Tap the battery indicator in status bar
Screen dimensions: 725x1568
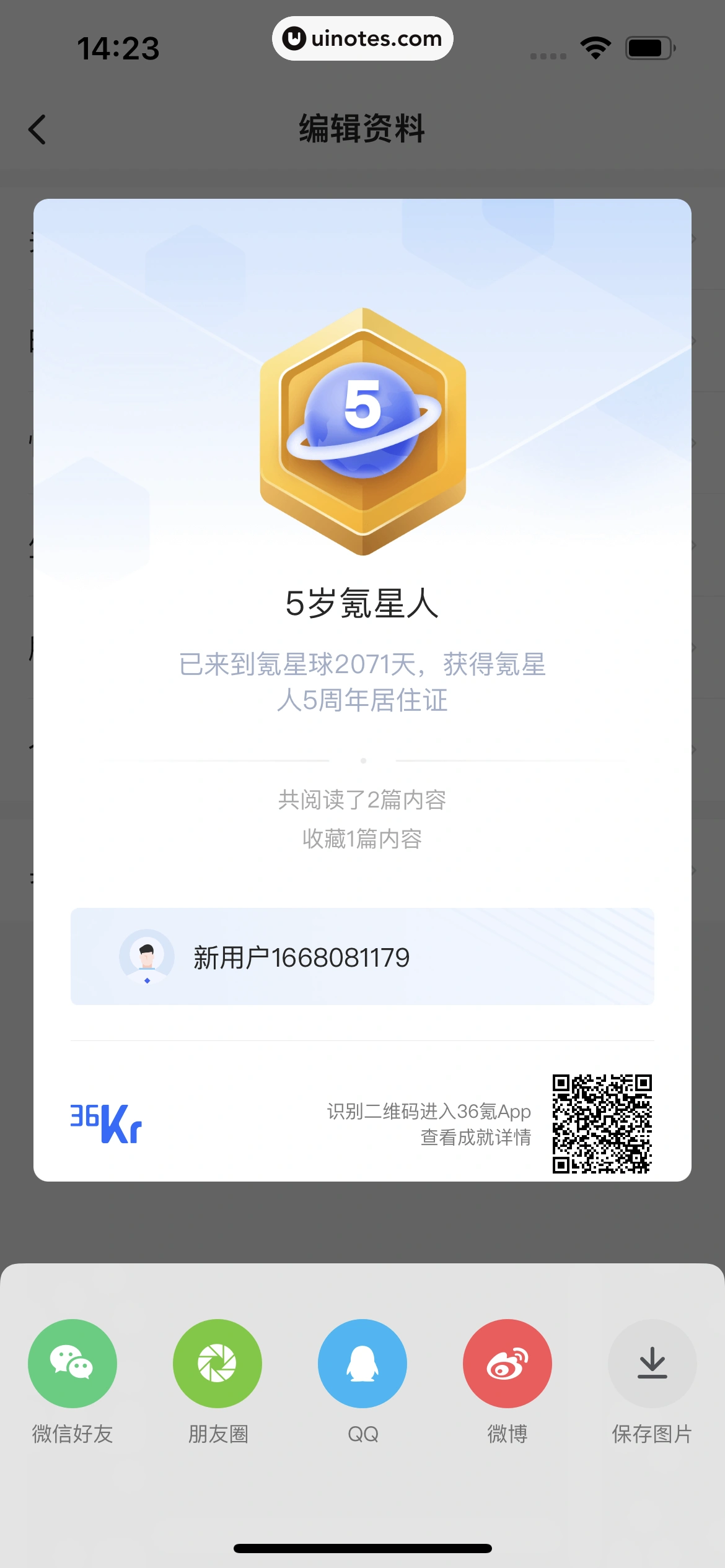(x=649, y=46)
